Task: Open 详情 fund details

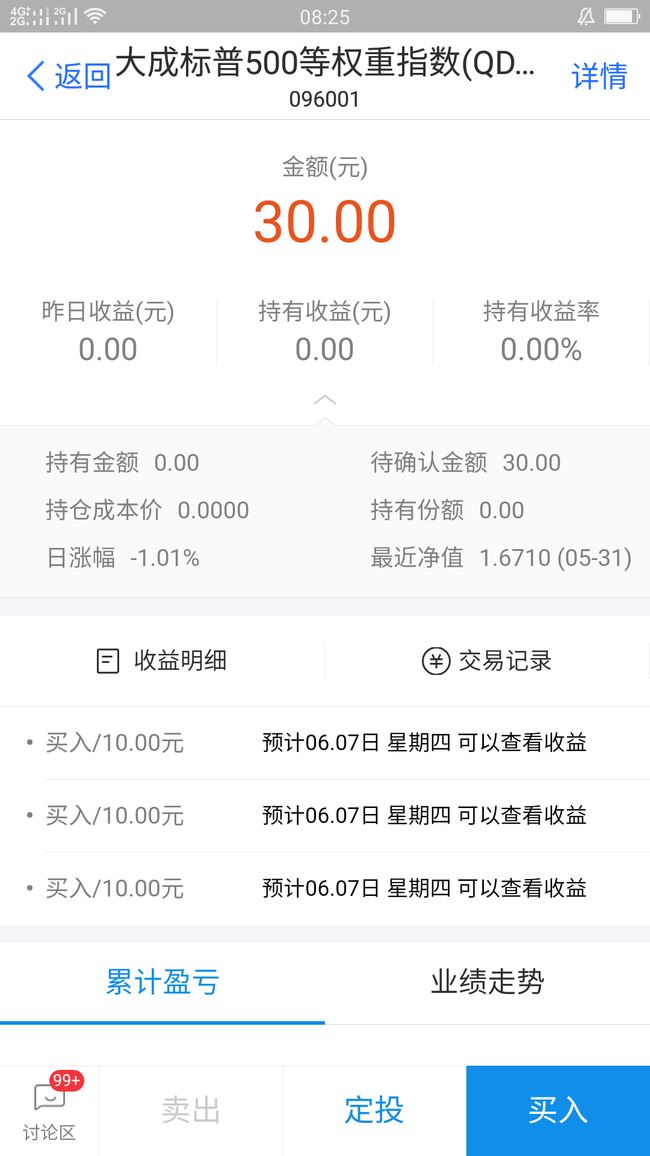Action: 599,76
